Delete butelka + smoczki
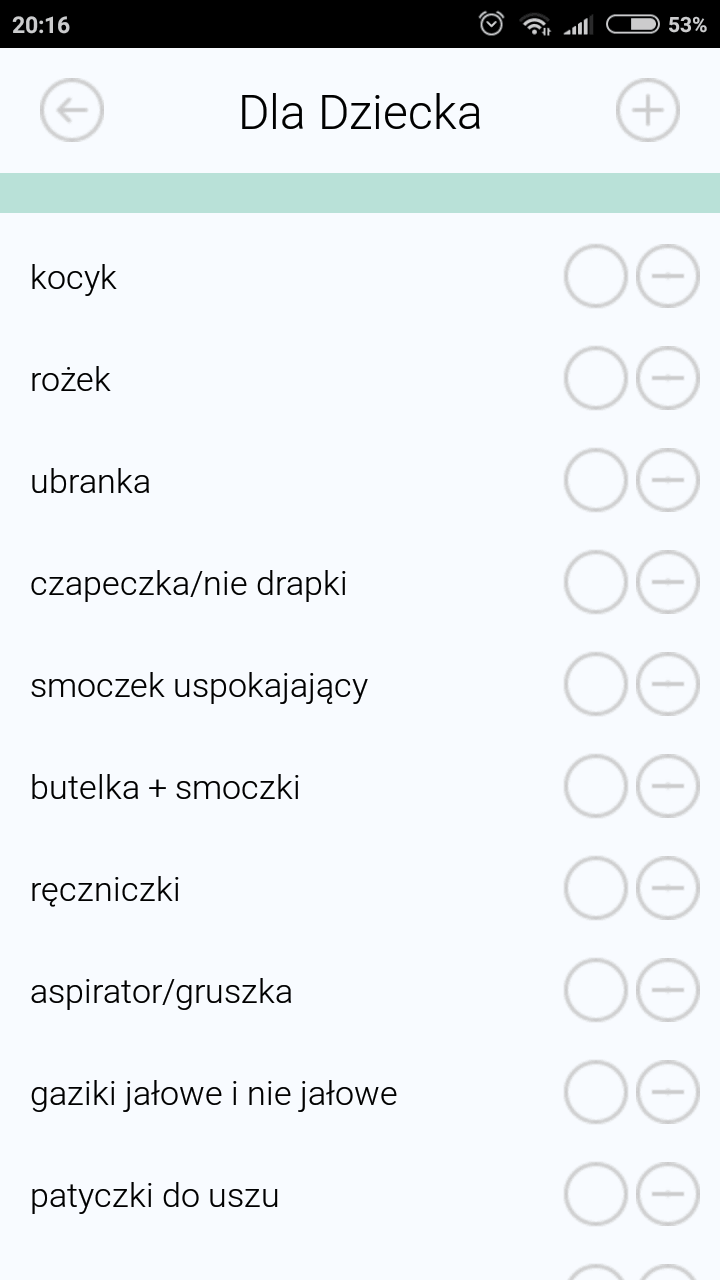This screenshot has height=1280, width=720. coord(668,786)
